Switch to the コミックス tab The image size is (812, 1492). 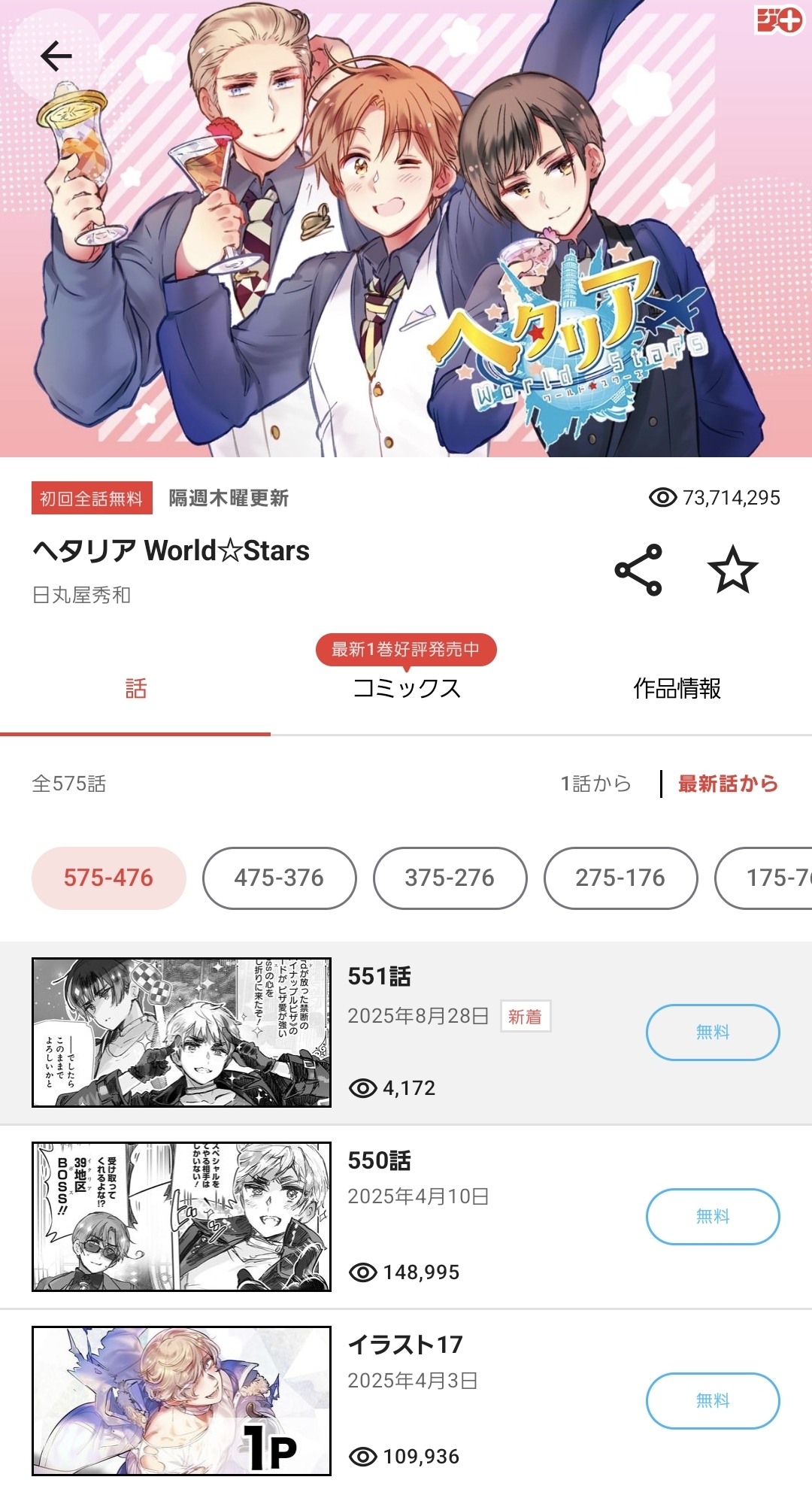click(x=406, y=688)
